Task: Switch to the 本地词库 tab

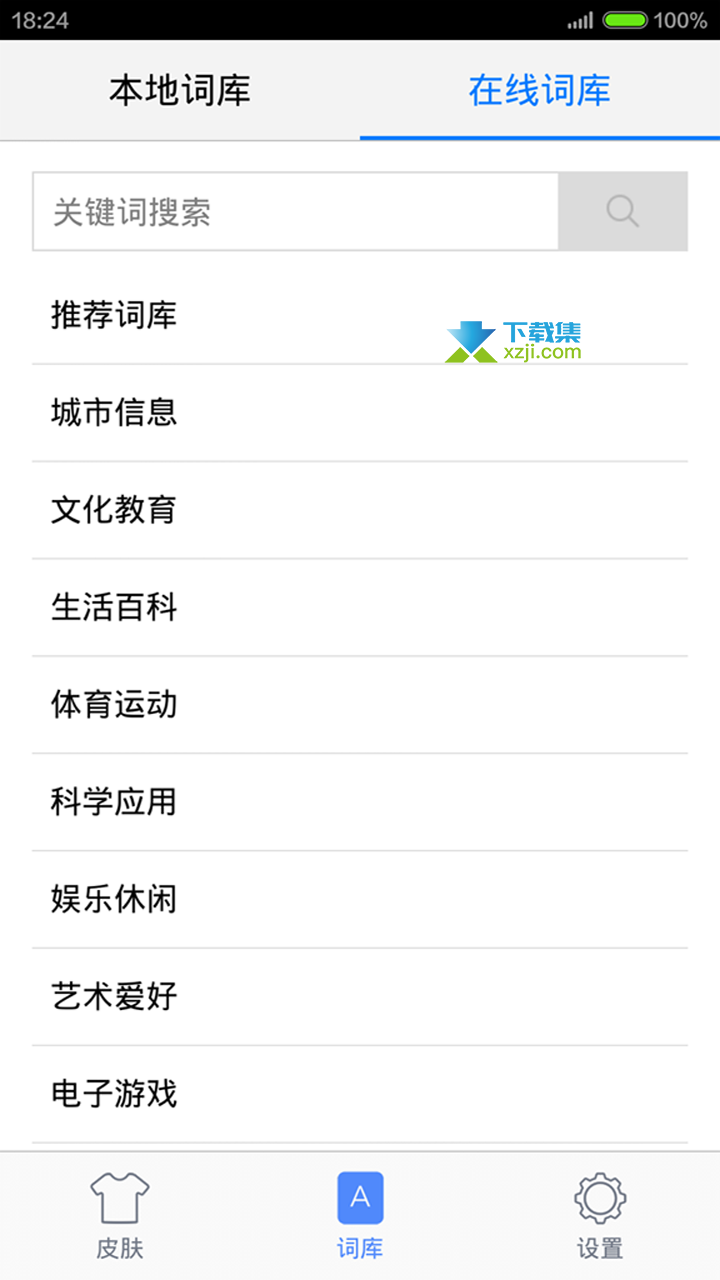Action: click(x=180, y=90)
